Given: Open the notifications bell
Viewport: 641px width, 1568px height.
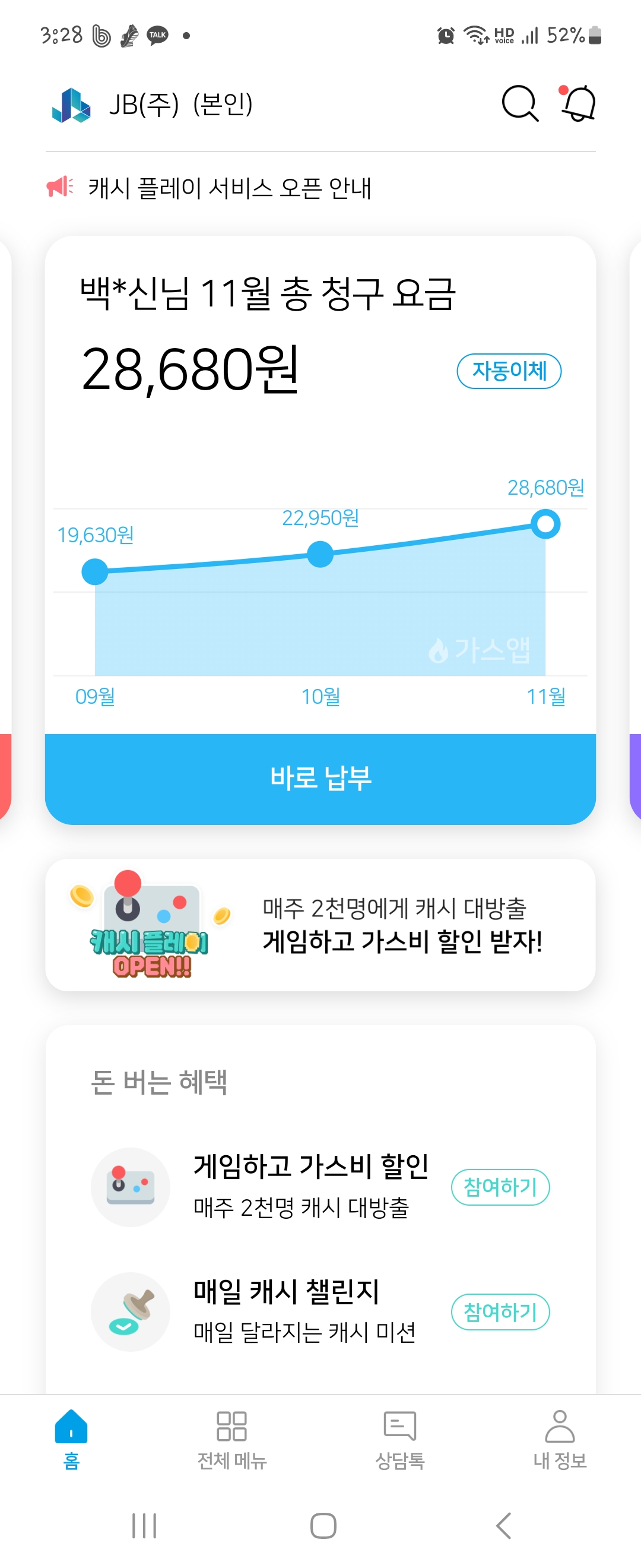Looking at the screenshot, I should point(577,104).
